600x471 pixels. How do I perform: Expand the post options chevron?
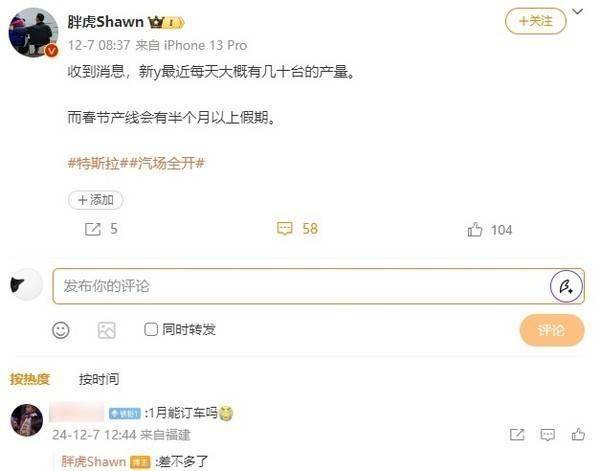579,17
